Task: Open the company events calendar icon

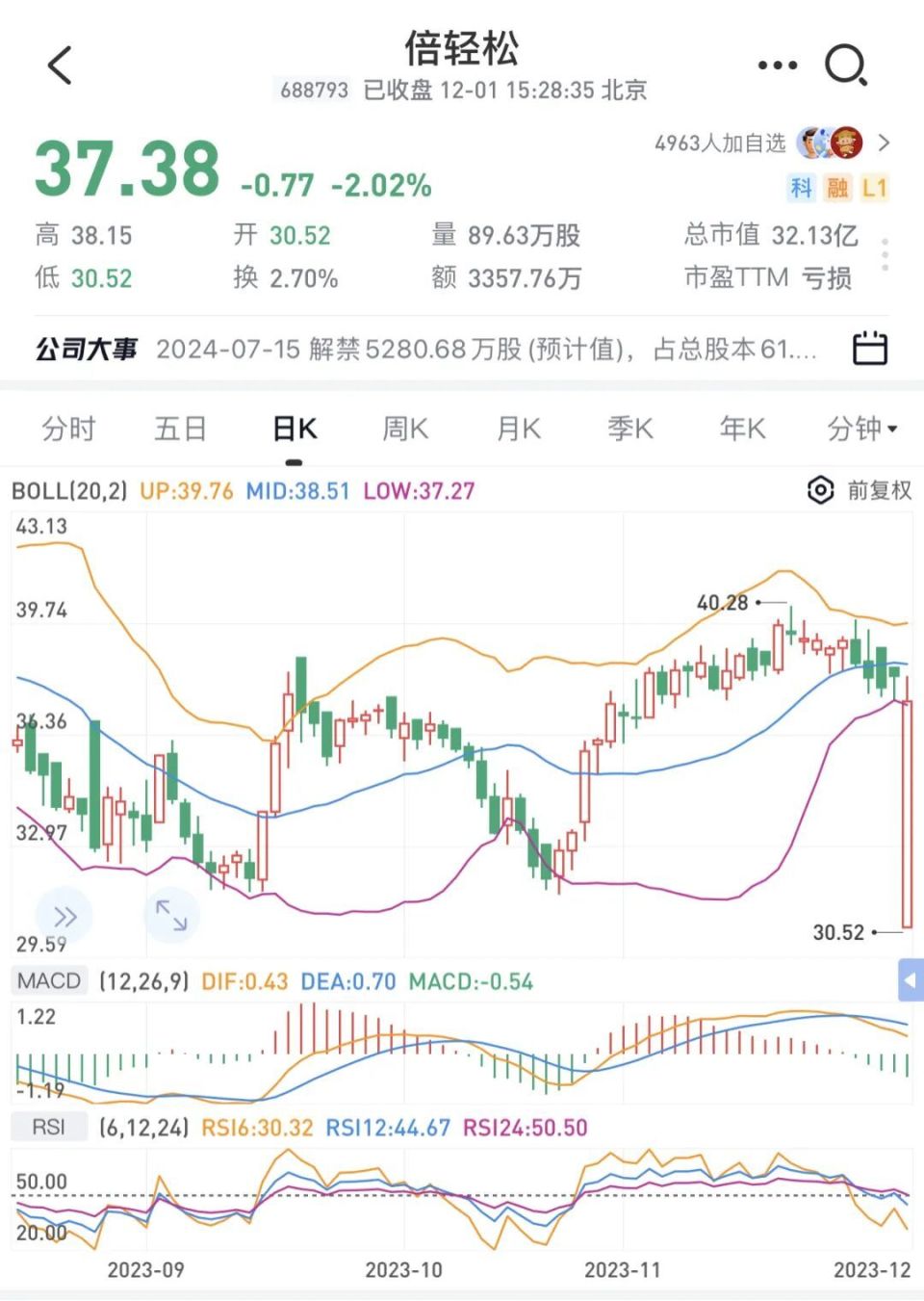Action: pos(869,349)
